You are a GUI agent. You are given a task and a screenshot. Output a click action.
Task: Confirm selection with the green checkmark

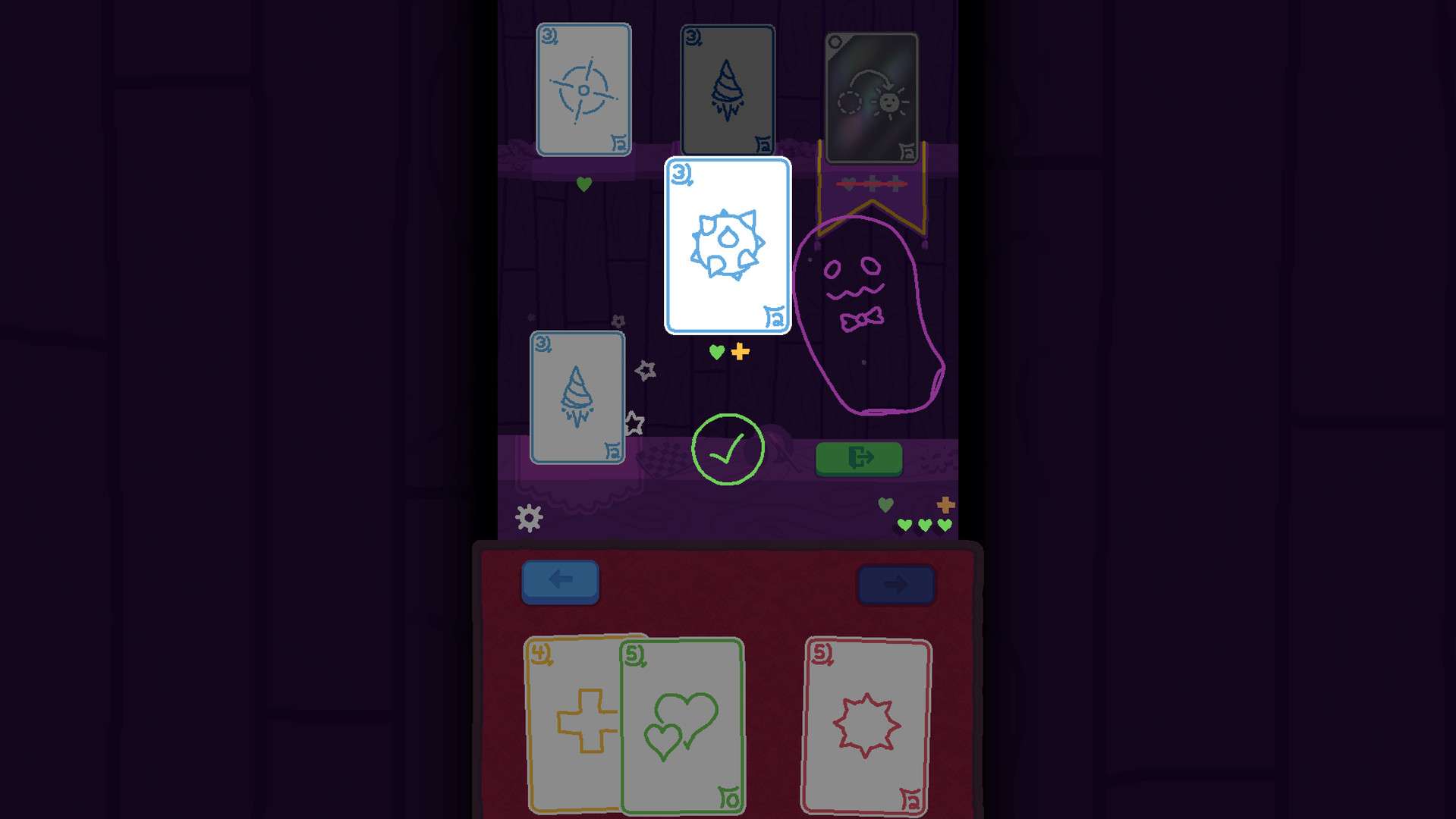pos(728,450)
